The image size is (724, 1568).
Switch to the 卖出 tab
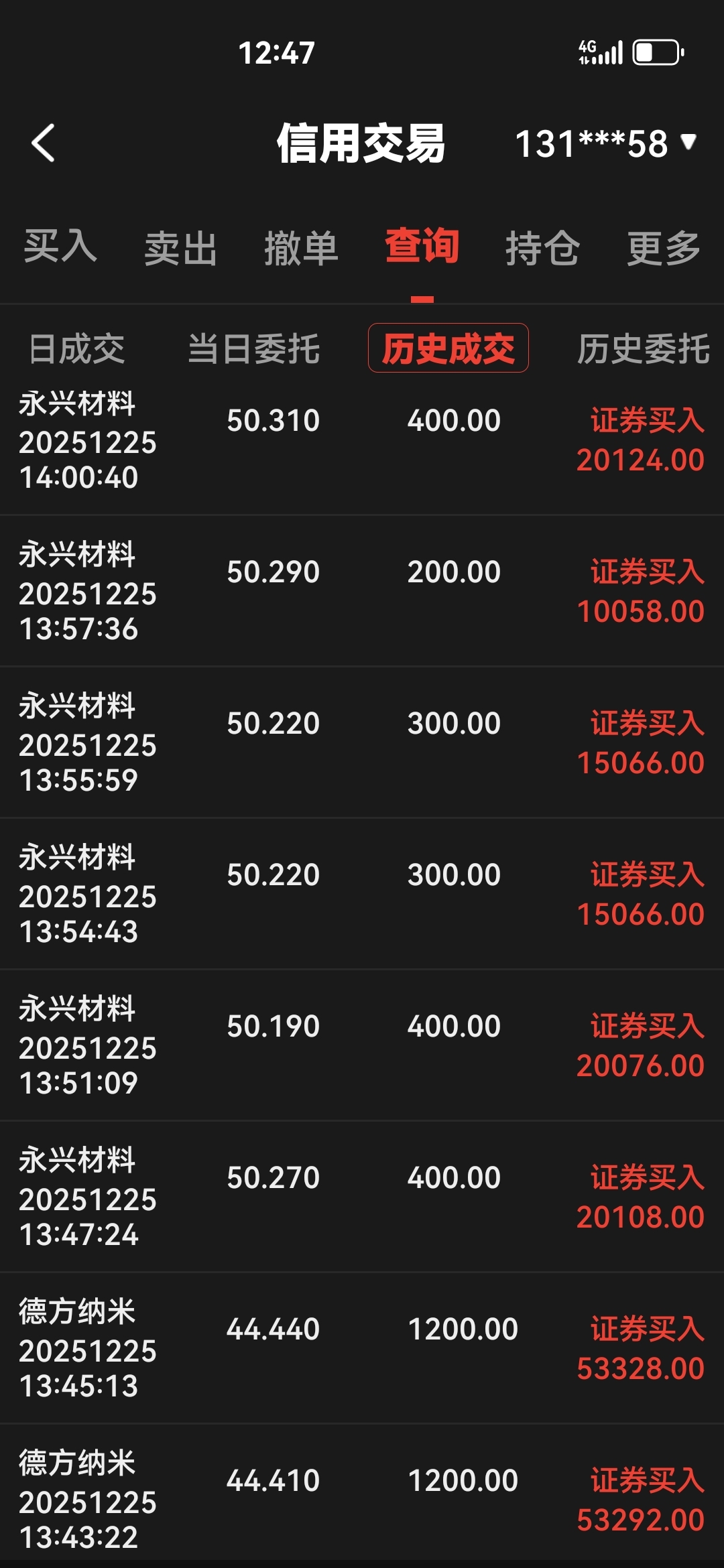click(180, 248)
